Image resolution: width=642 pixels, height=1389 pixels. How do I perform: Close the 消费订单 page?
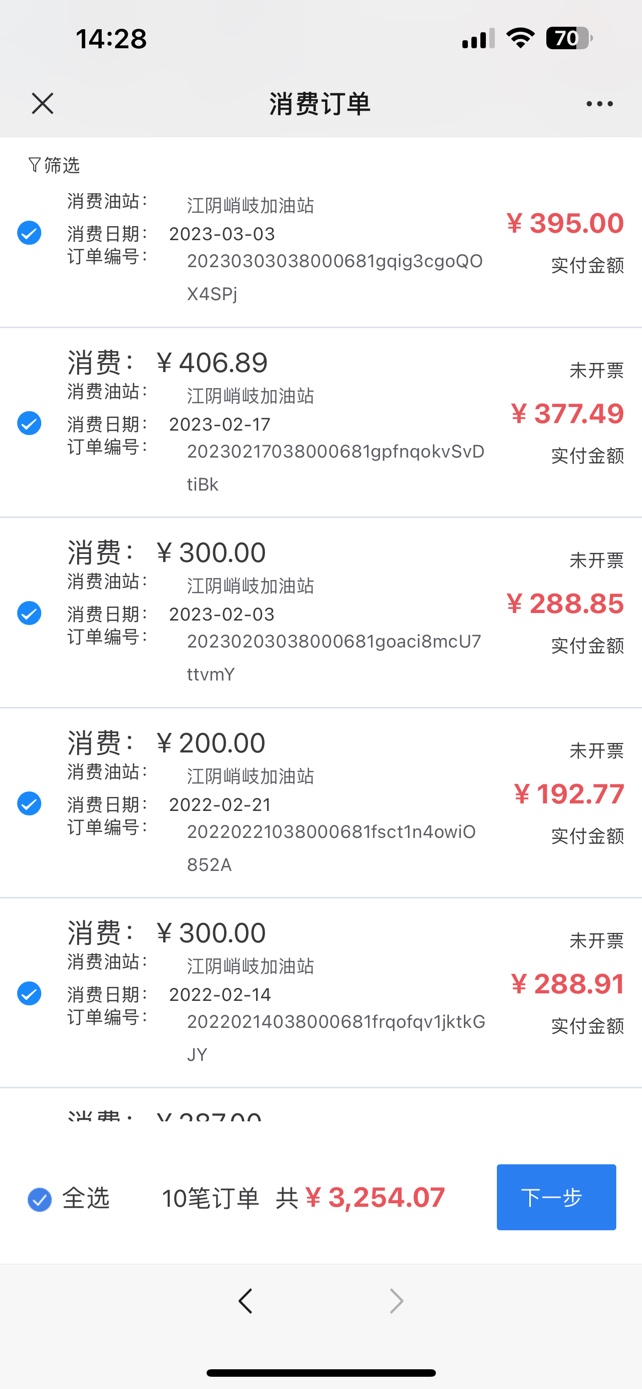pyautogui.click(x=42, y=103)
